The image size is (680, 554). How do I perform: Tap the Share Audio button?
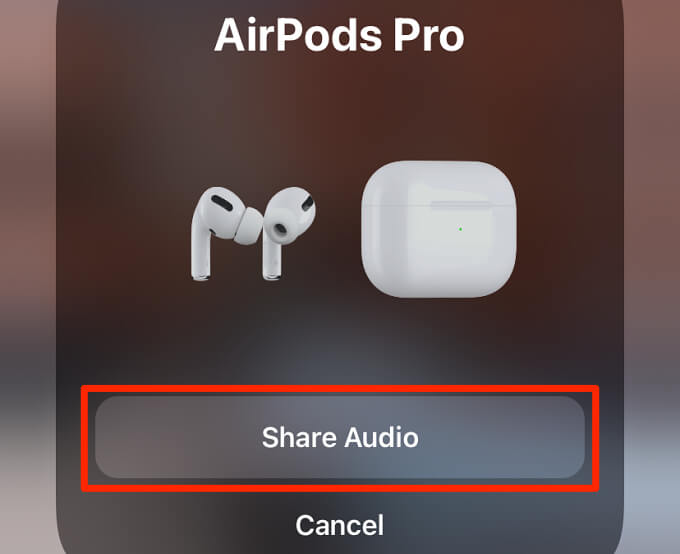coord(339,437)
